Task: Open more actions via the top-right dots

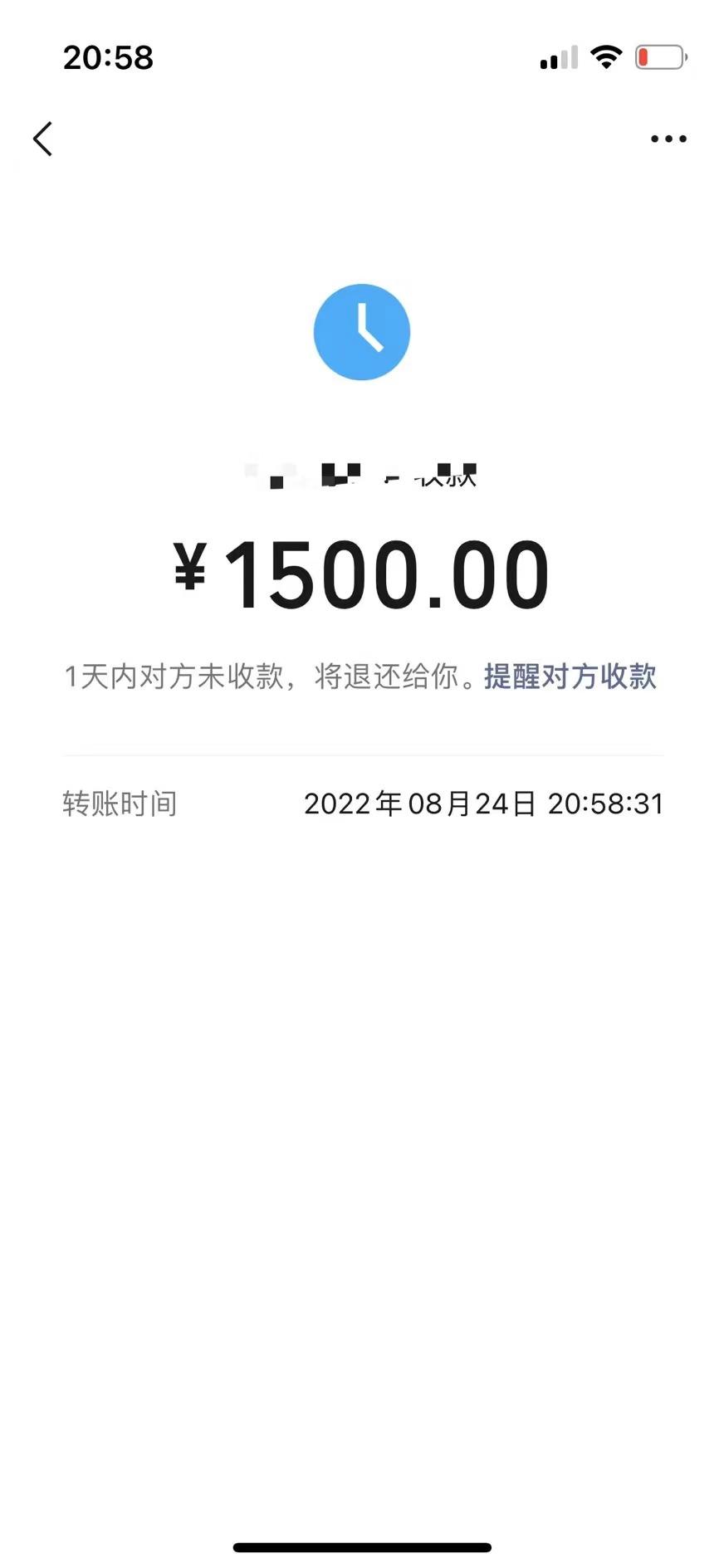Action: pyautogui.click(x=667, y=139)
